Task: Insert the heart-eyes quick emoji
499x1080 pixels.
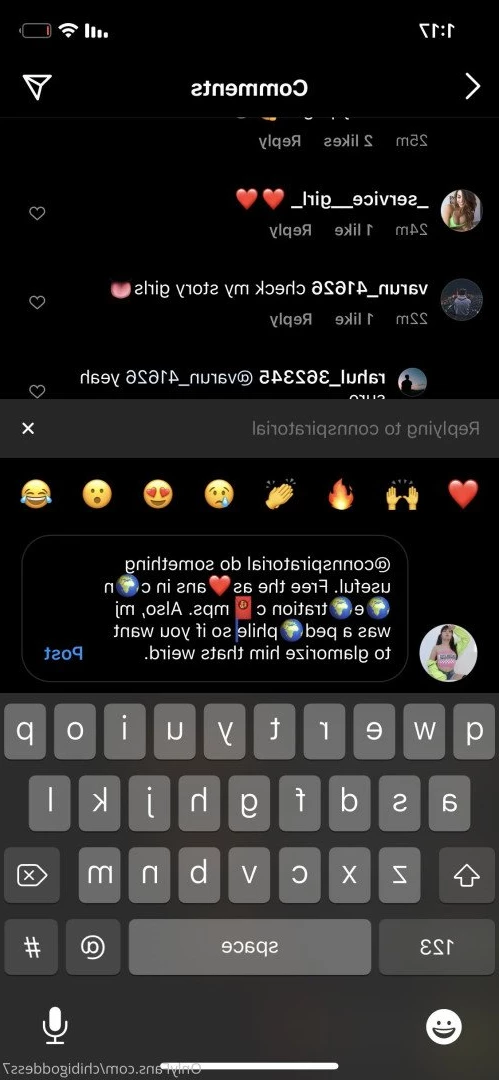Action: coord(158,495)
